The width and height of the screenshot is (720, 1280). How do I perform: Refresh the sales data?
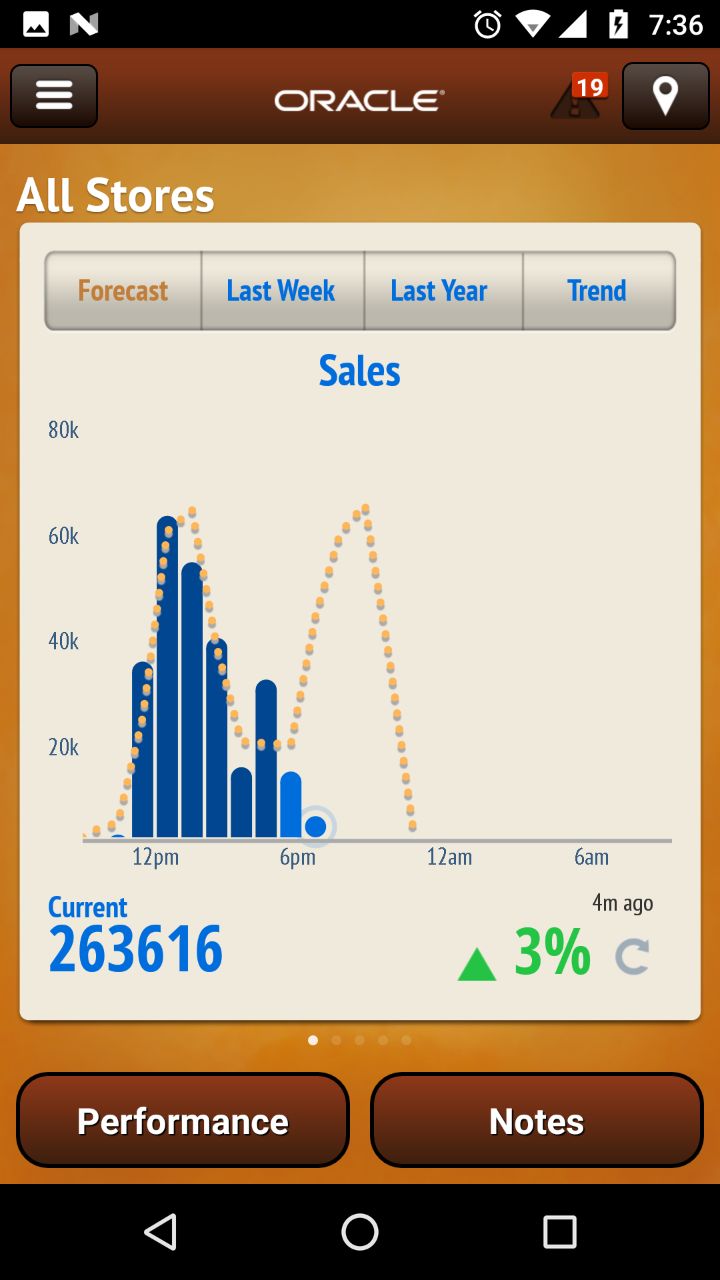pyautogui.click(x=632, y=957)
